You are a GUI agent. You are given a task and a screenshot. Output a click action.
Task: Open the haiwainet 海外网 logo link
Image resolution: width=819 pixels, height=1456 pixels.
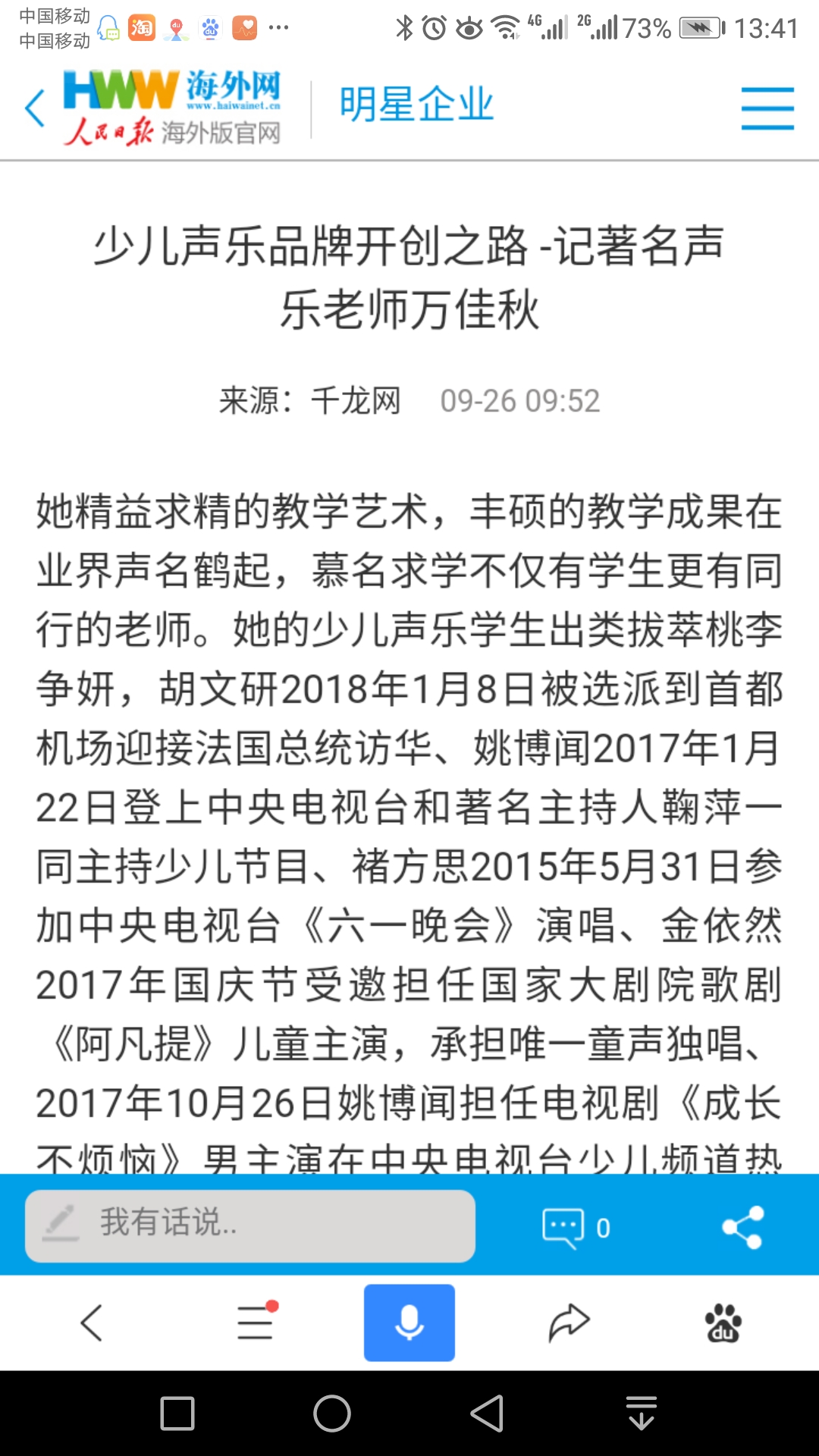pos(173,107)
